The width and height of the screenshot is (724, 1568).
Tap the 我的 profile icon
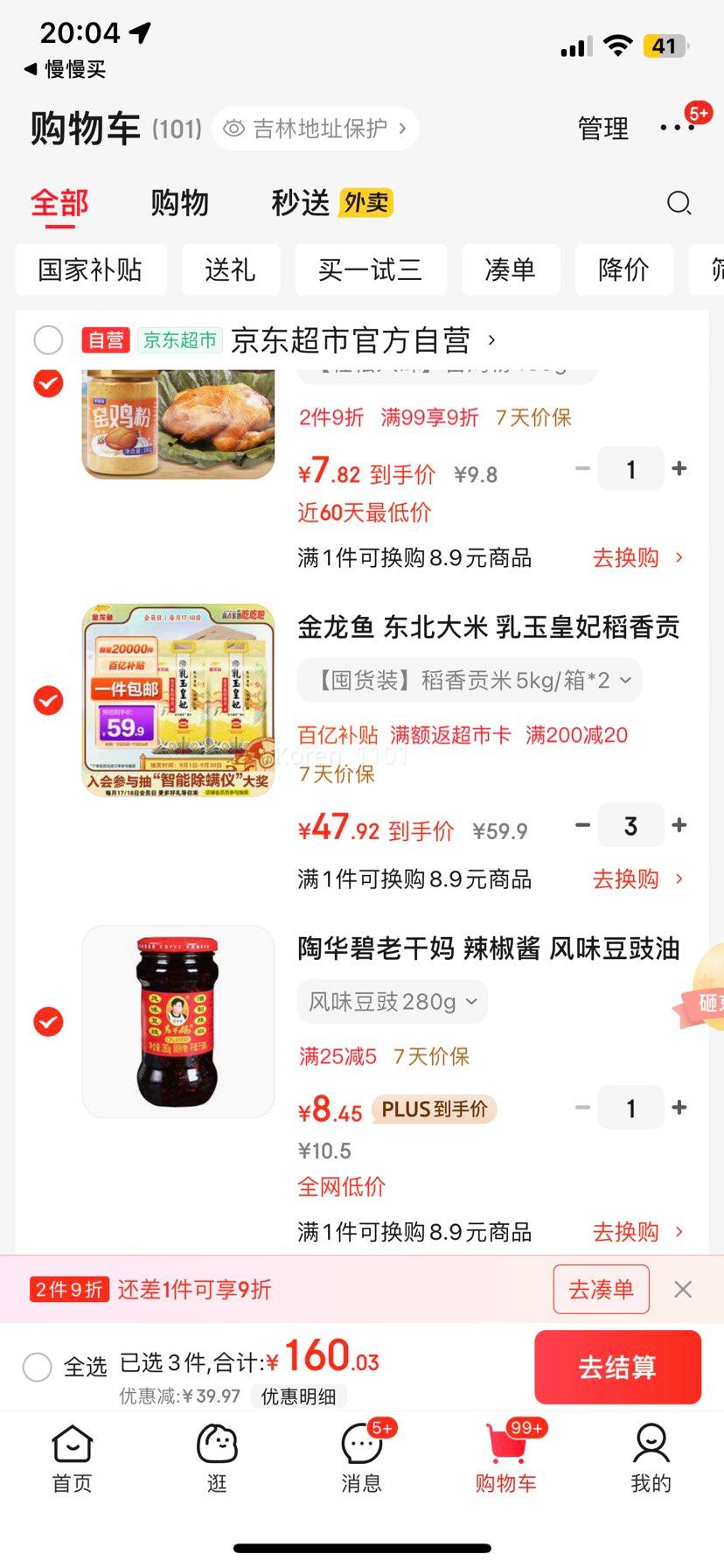(651, 1457)
